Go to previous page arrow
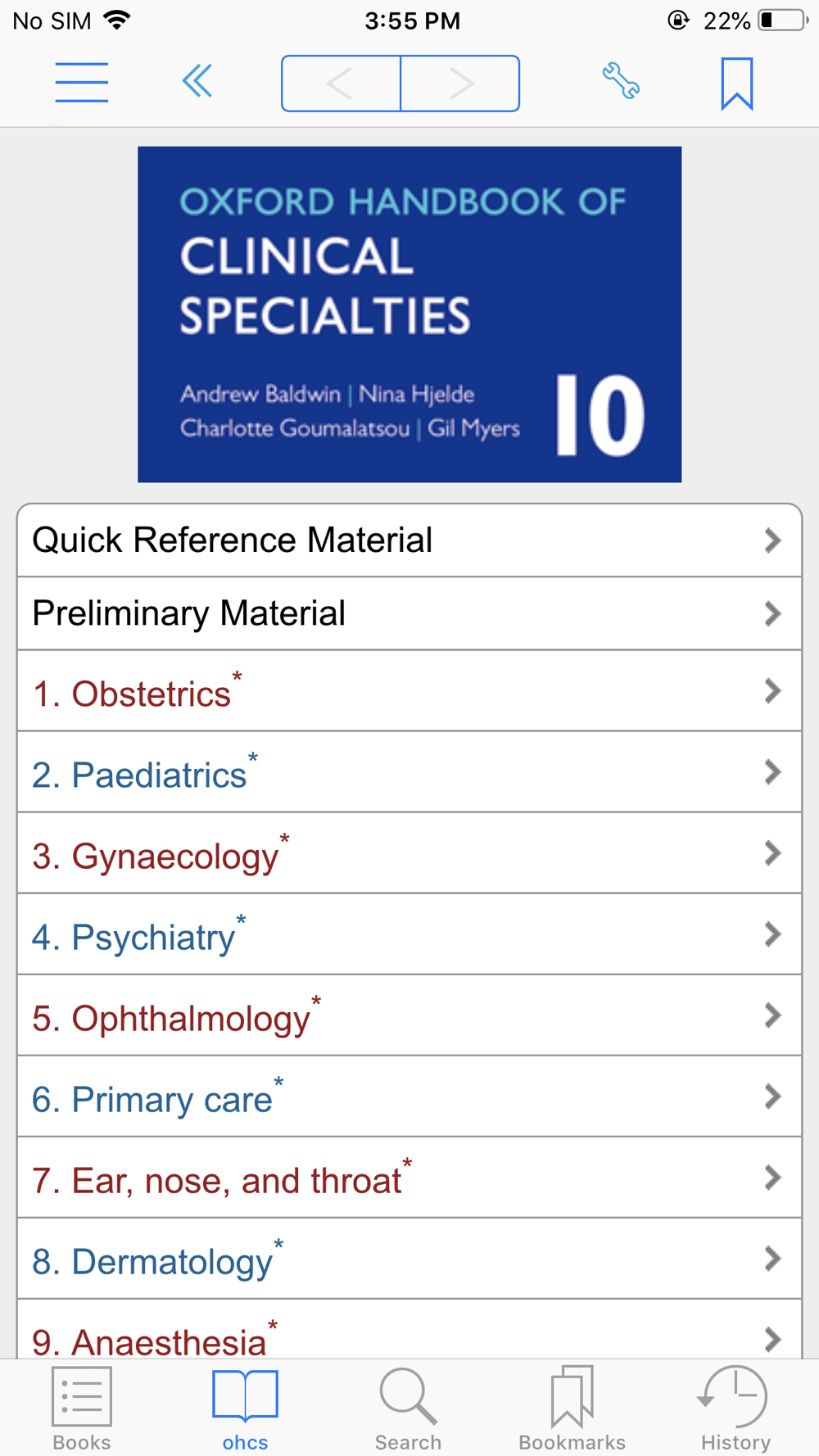The height and width of the screenshot is (1456, 819). pos(342,84)
